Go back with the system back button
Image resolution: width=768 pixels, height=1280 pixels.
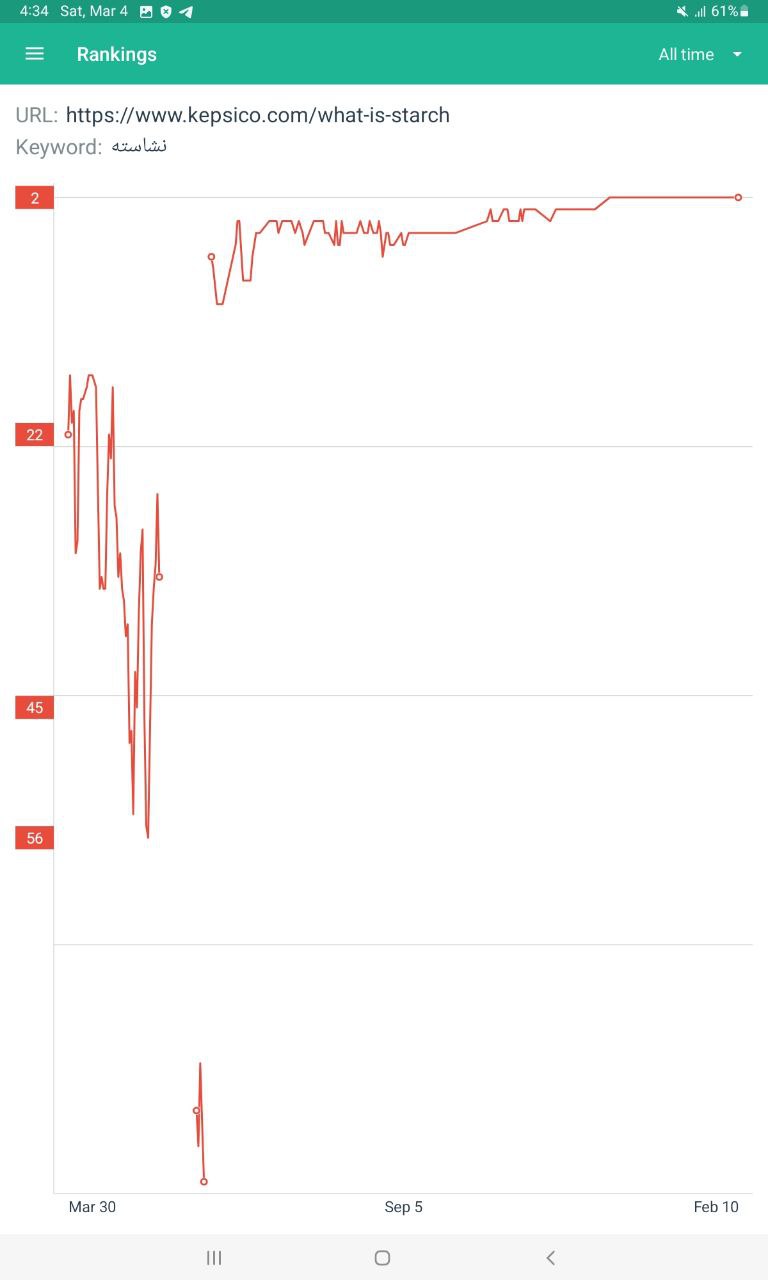coord(550,1258)
